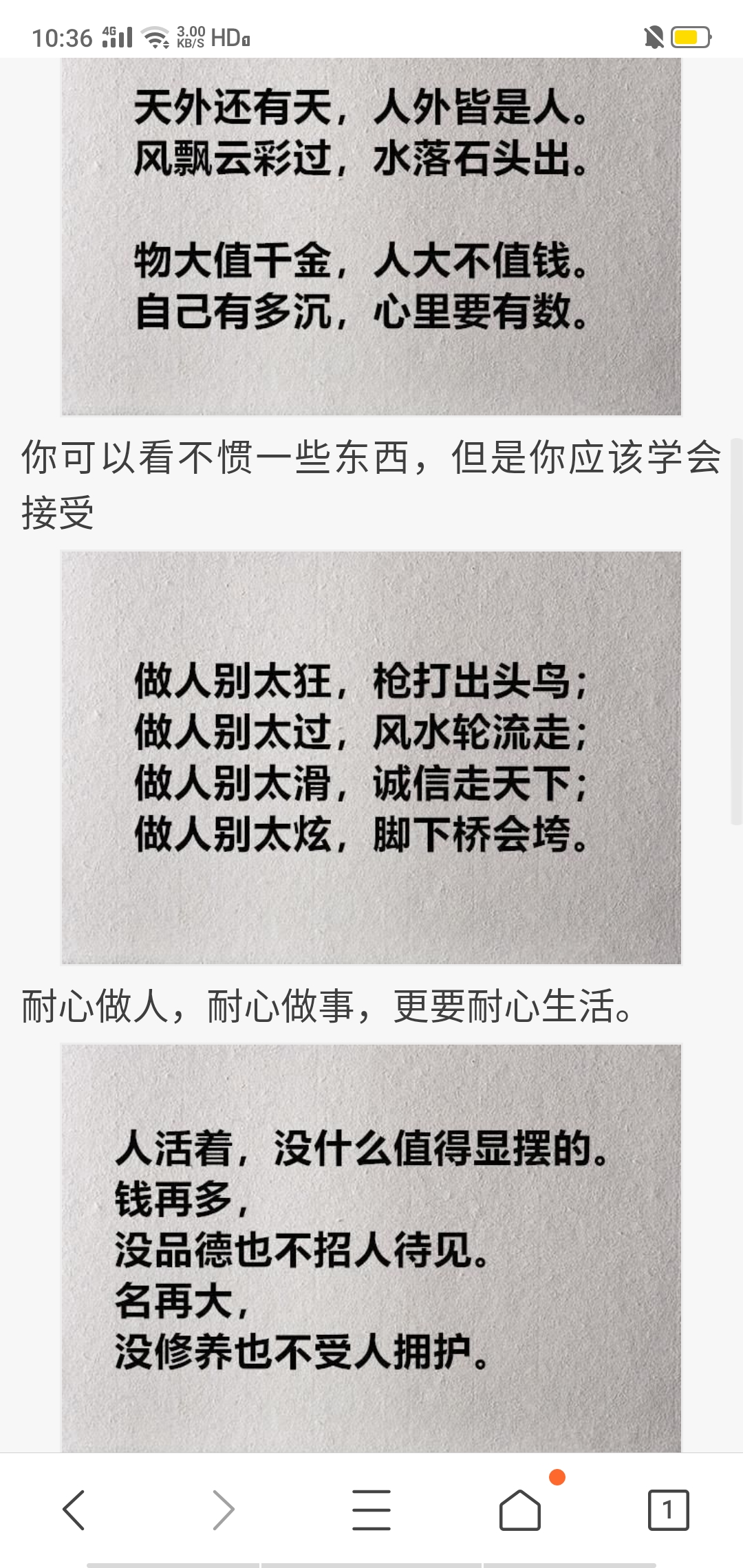Go back to the previous page
Screen dimensions: 743x1568
[74, 1510]
